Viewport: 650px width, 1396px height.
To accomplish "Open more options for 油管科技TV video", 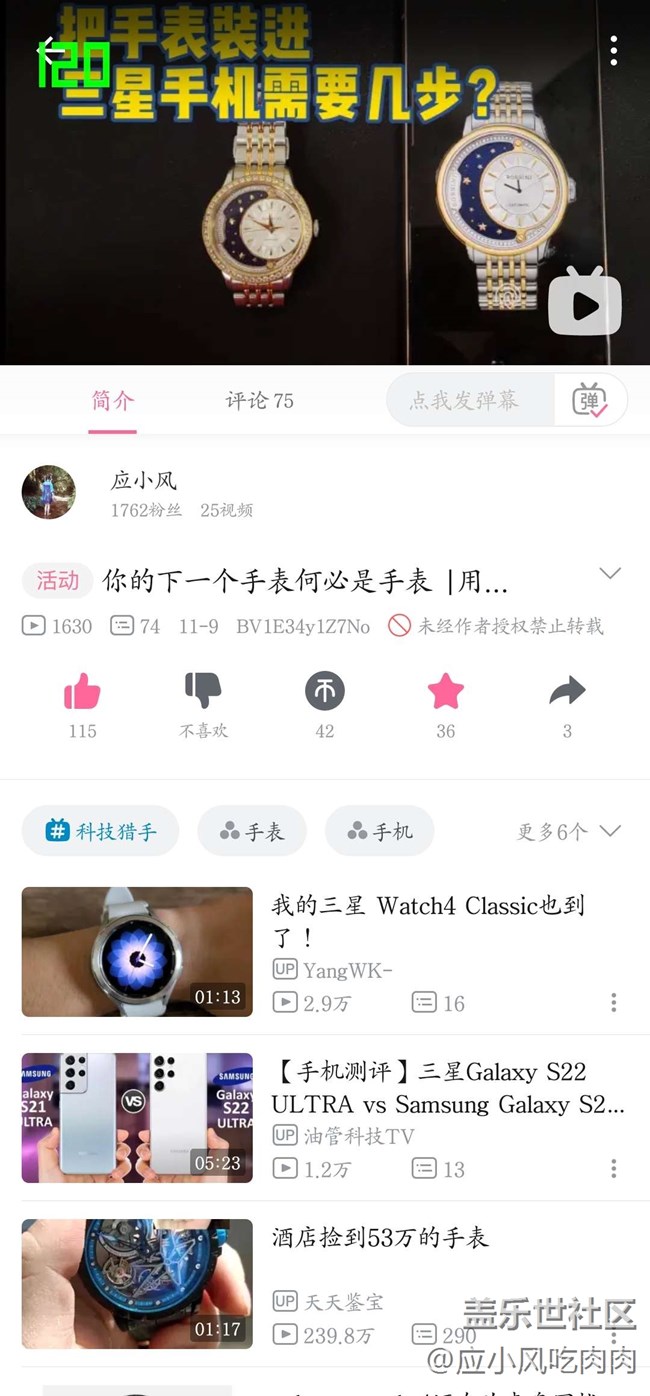I will tap(613, 1168).
